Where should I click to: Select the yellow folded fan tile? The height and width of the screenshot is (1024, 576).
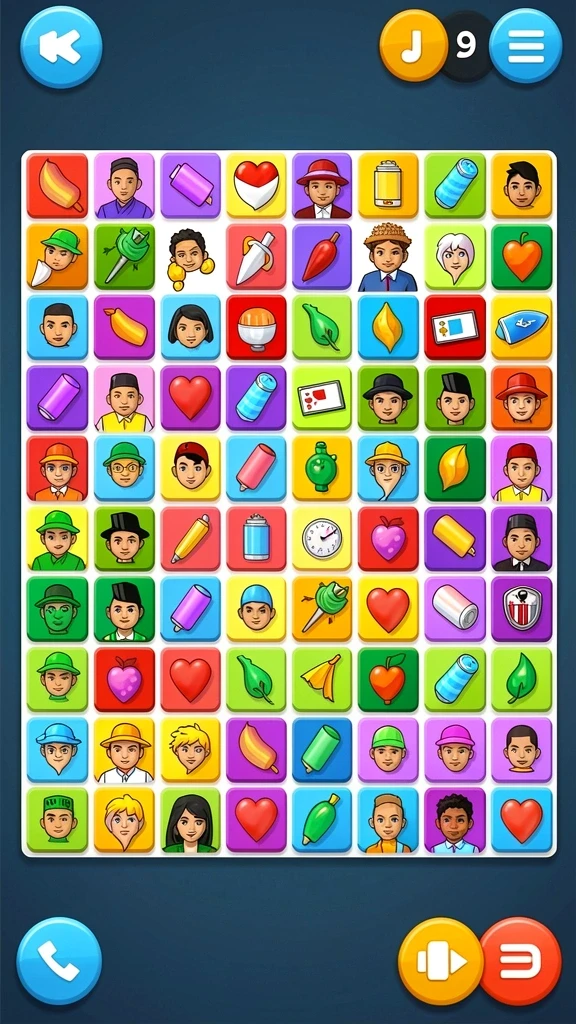point(322,679)
